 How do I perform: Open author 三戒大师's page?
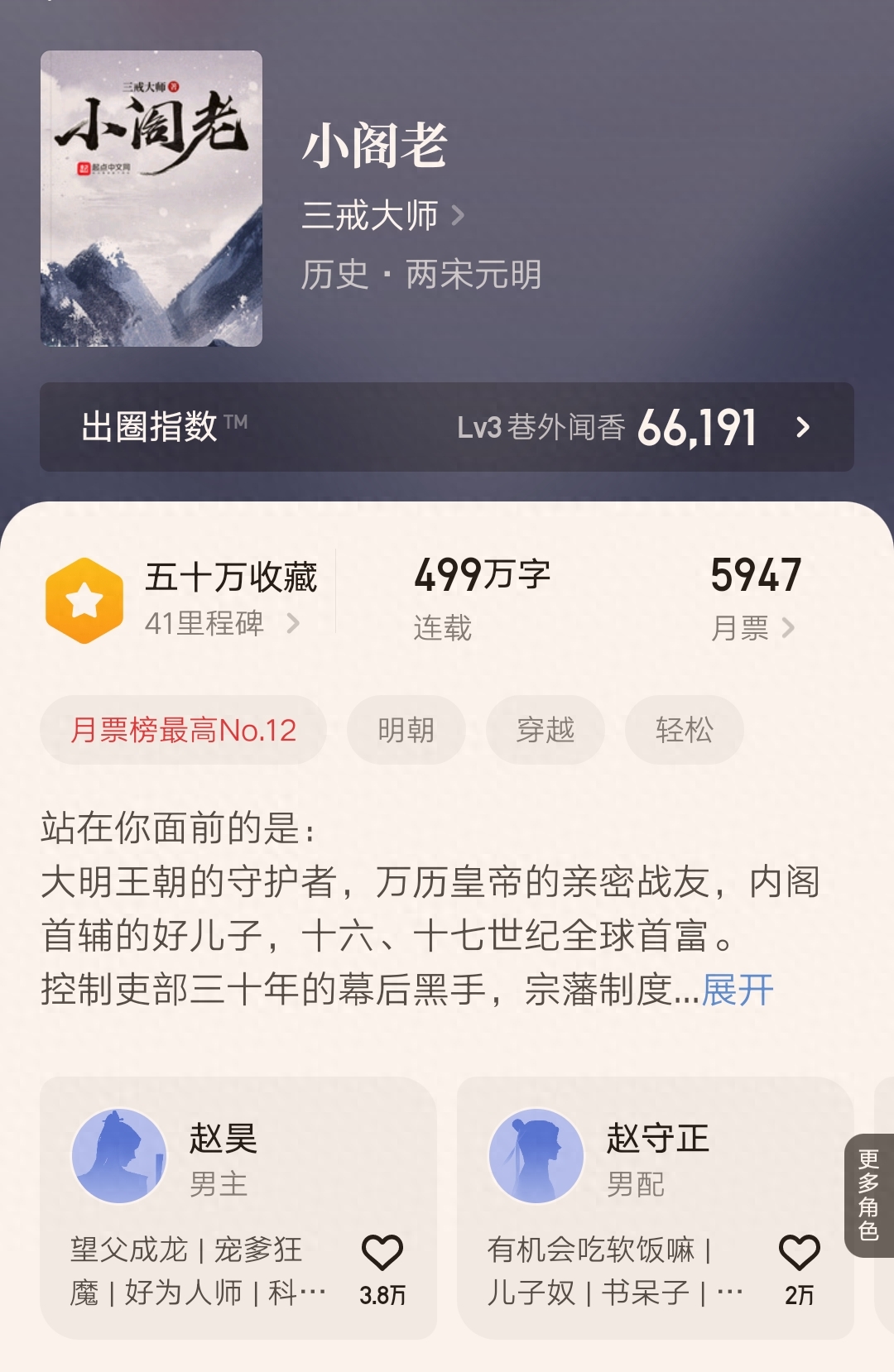[382, 216]
